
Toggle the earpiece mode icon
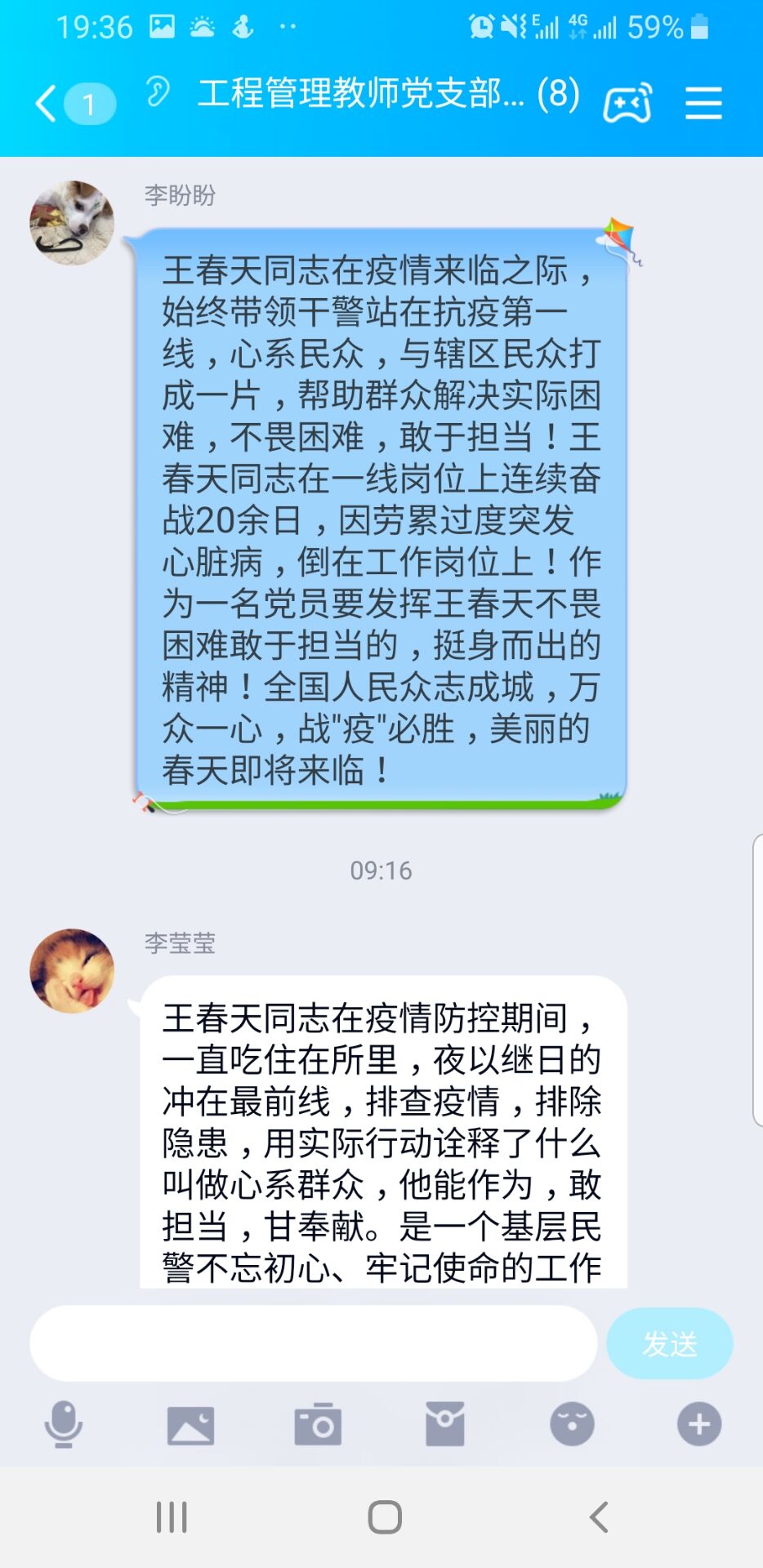coord(158,91)
